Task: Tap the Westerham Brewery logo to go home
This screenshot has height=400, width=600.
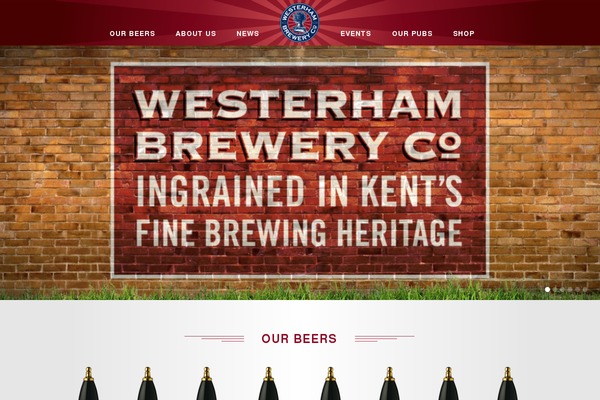Action: [300, 22]
